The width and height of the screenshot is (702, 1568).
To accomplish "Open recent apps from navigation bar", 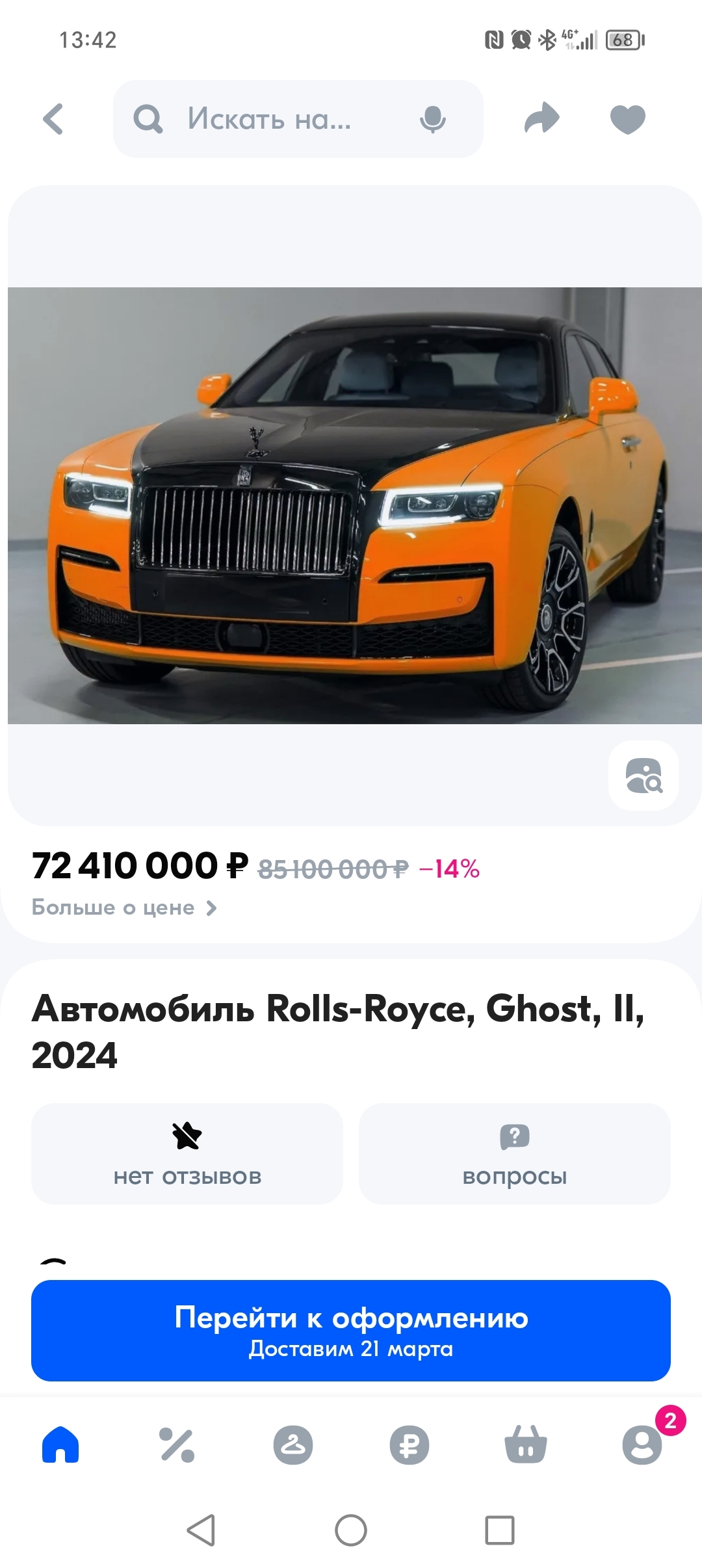I will pos(500,1530).
